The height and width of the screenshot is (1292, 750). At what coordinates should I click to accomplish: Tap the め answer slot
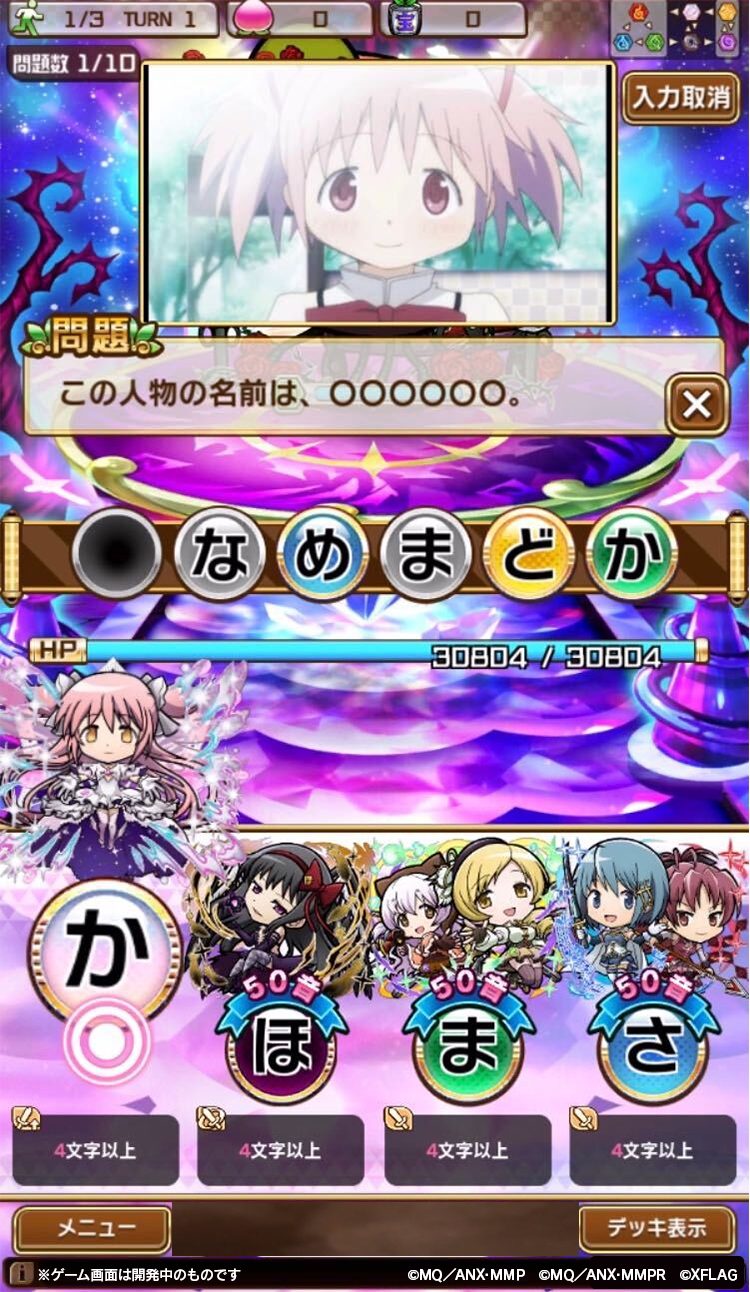pos(322,553)
